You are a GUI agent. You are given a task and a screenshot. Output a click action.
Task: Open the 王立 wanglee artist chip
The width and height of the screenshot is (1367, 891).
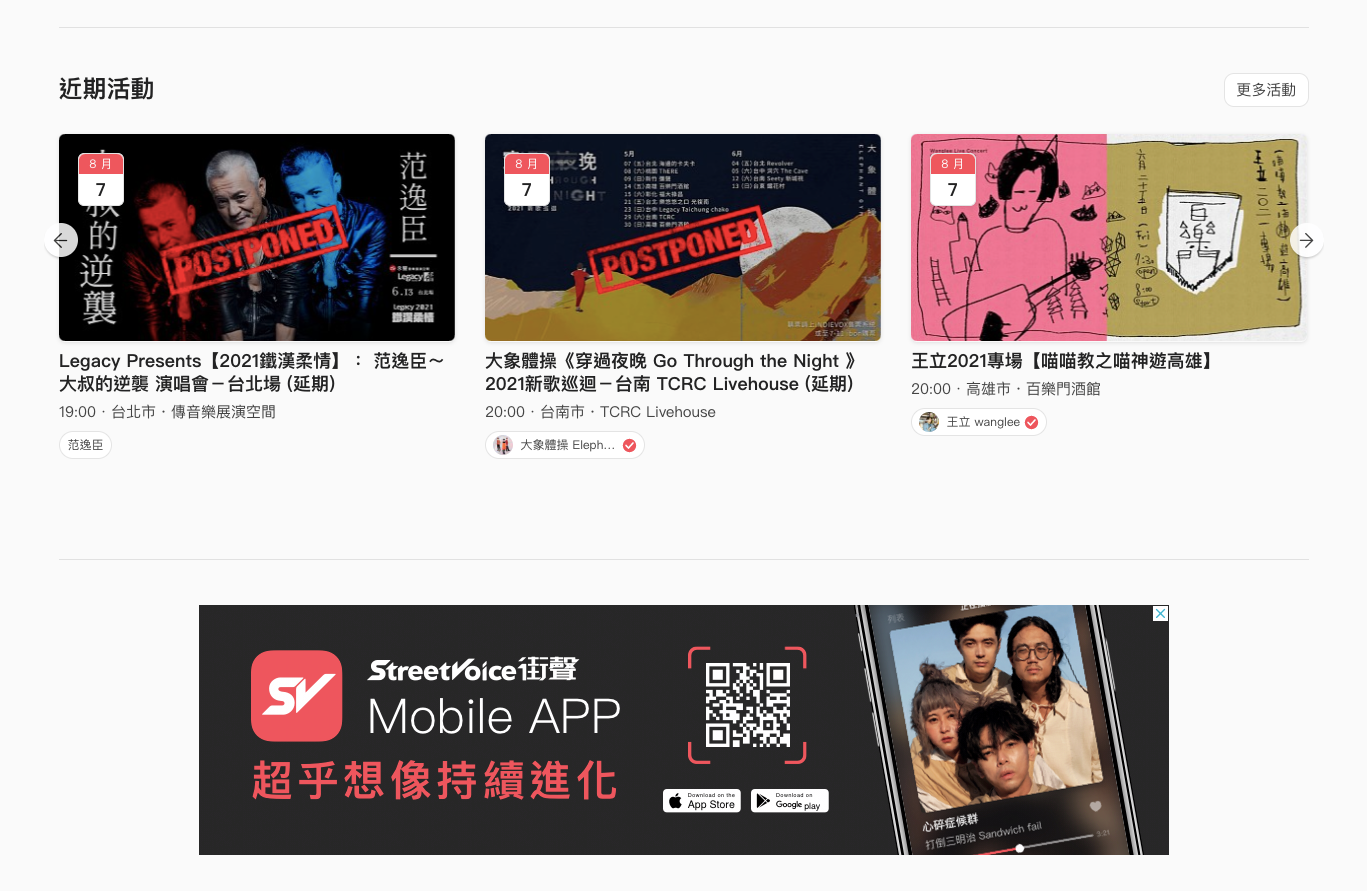point(978,422)
